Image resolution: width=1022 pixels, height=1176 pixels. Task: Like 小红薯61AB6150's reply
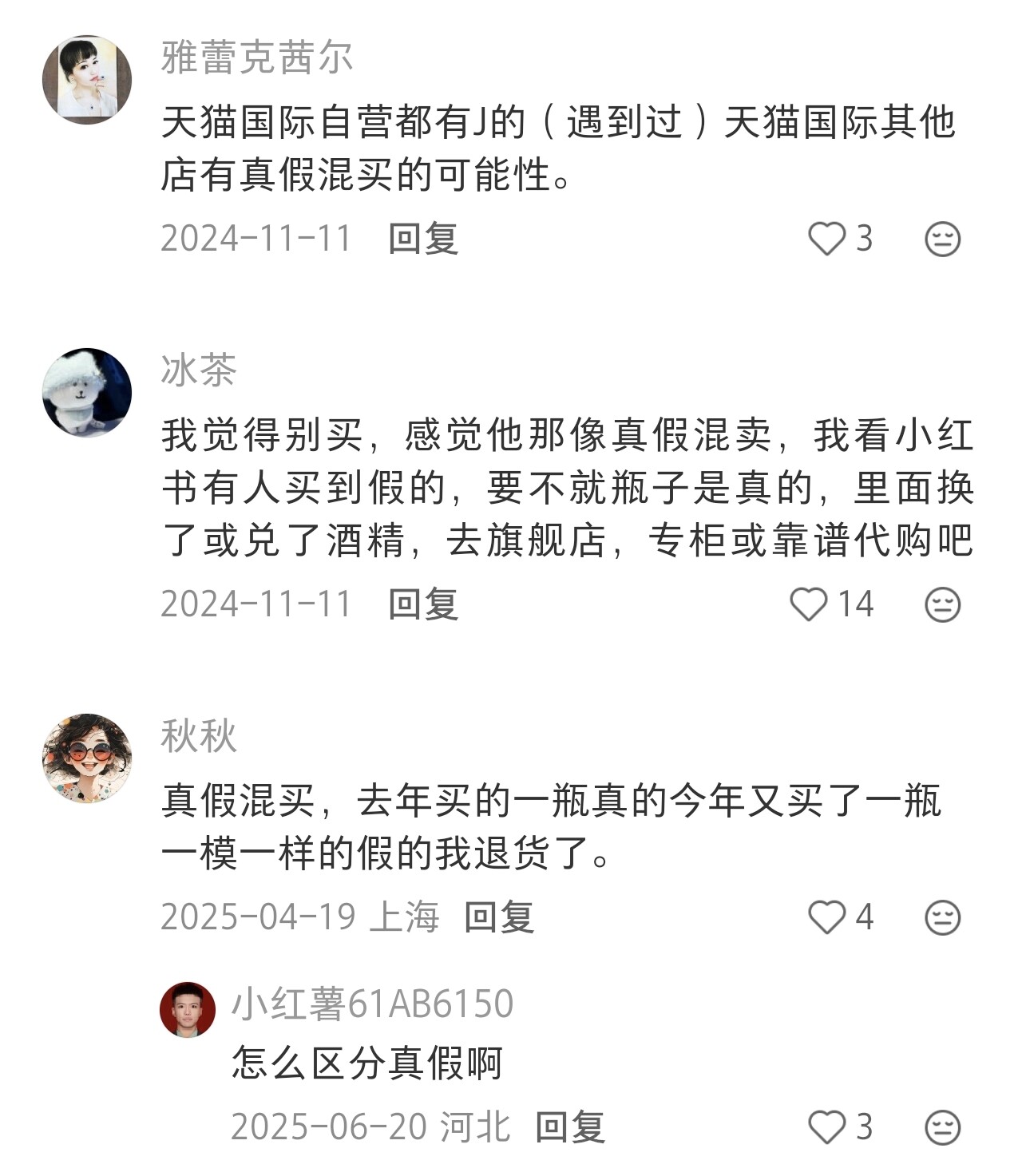[827, 1127]
